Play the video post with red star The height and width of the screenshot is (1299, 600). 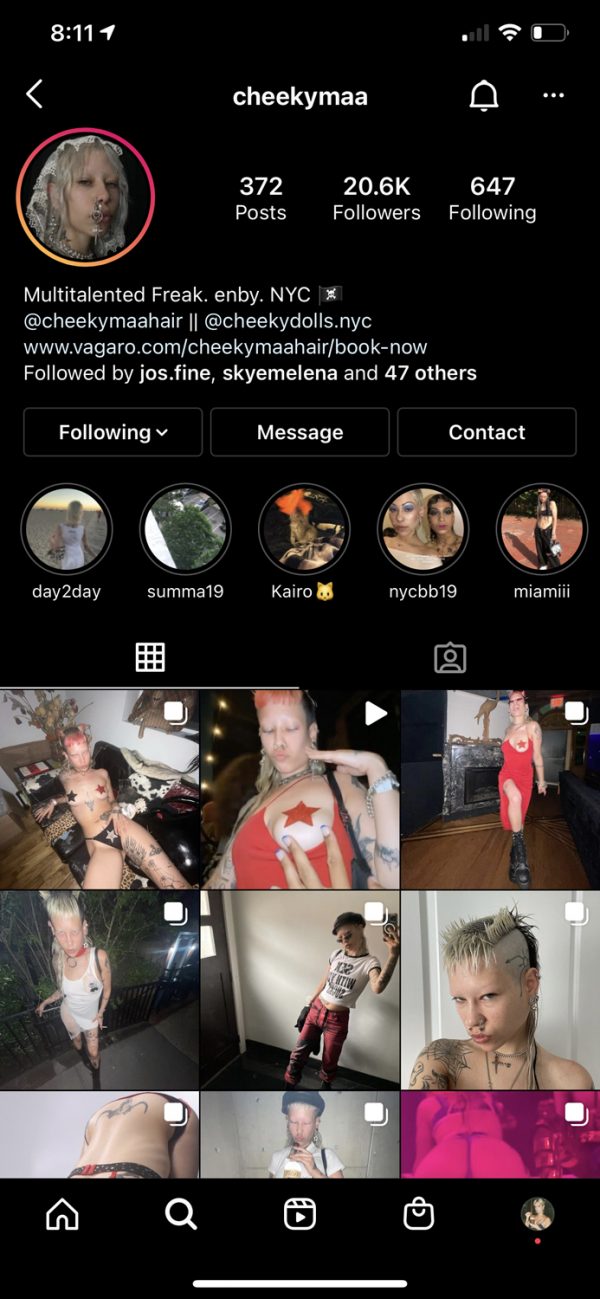pos(299,789)
